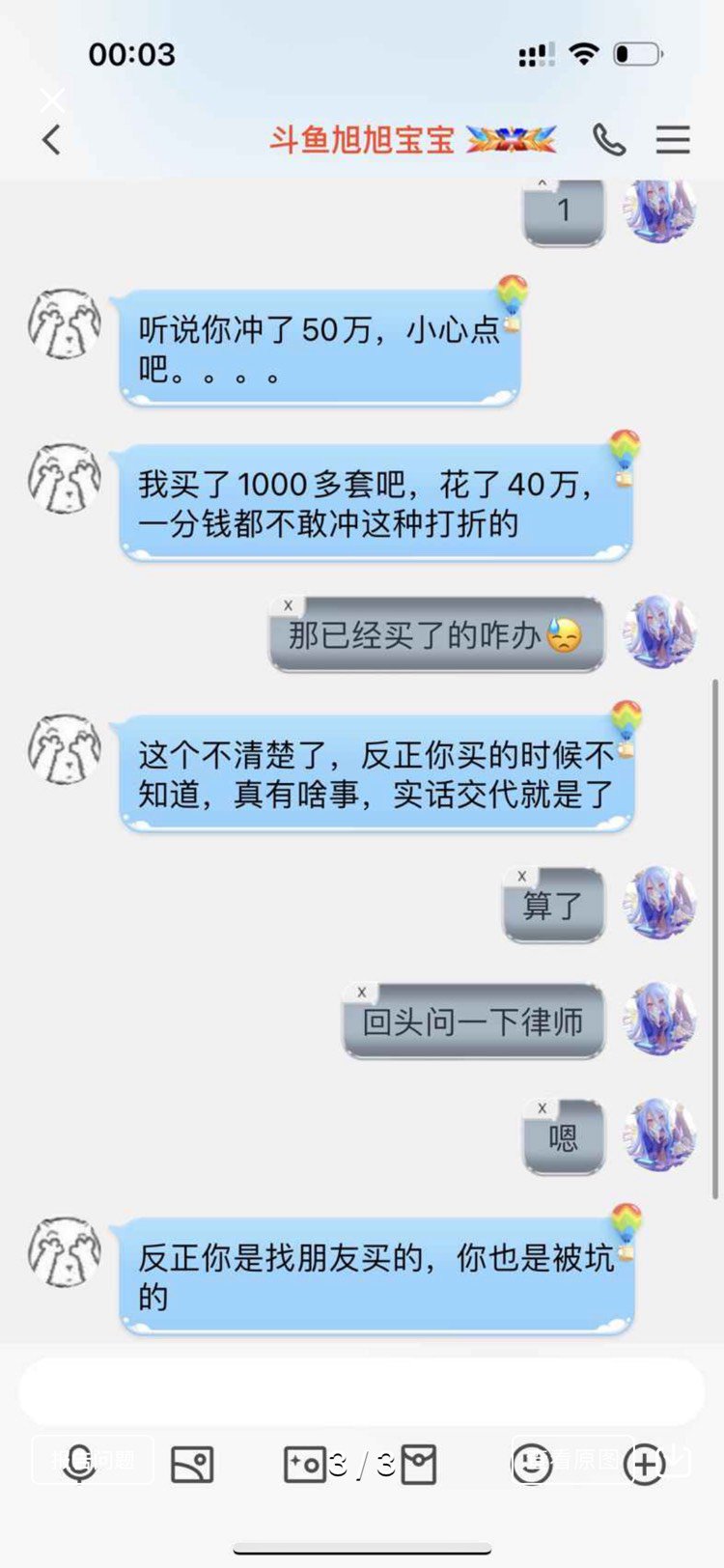724x1568 pixels.
Task: Go back from the 斗鱼旭旭宝宝 chat
Action: click(x=52, y=141)
